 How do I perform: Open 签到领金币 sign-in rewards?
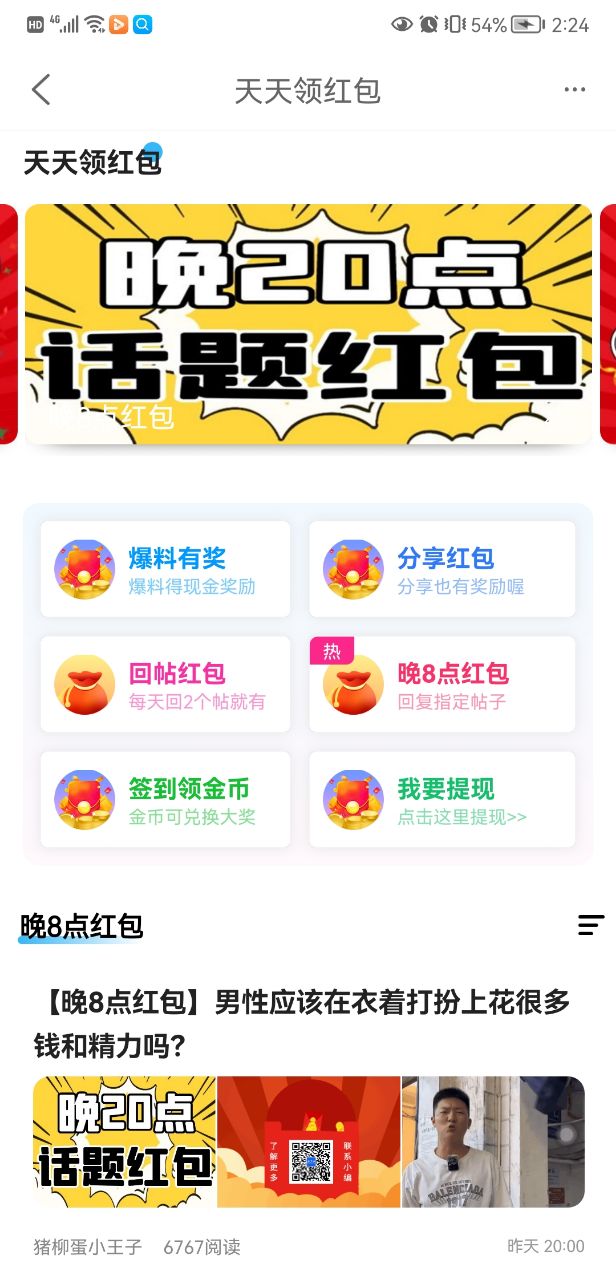coord(165,800)
